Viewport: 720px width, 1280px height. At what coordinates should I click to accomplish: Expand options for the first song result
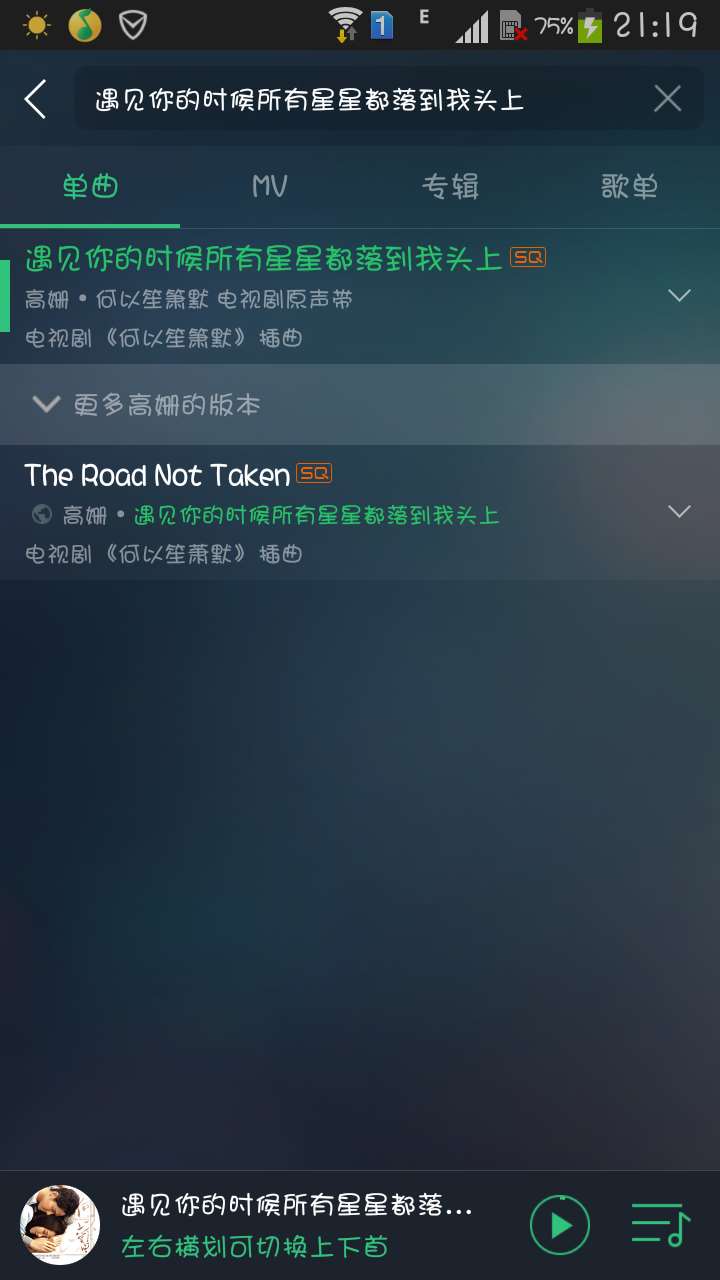point(680,295)
